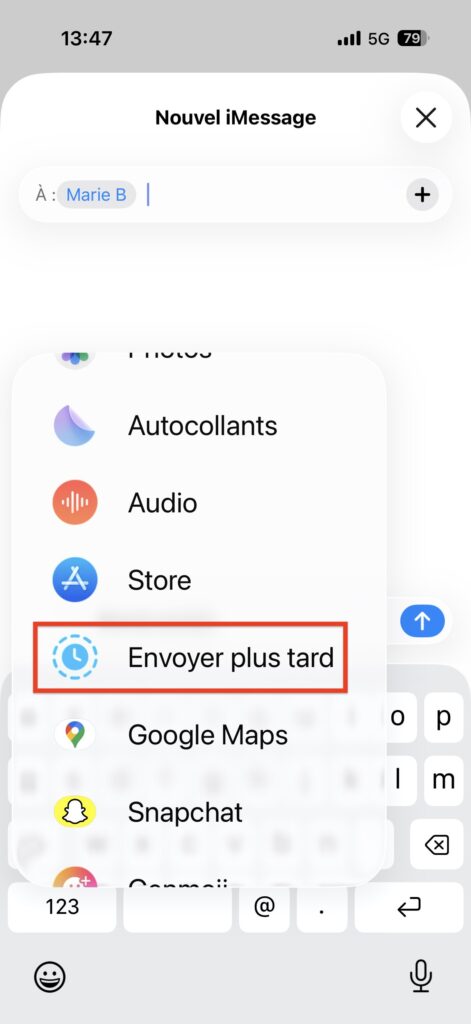
Task: Send the message with the blue arrow
Action: [x=422, y=621]
